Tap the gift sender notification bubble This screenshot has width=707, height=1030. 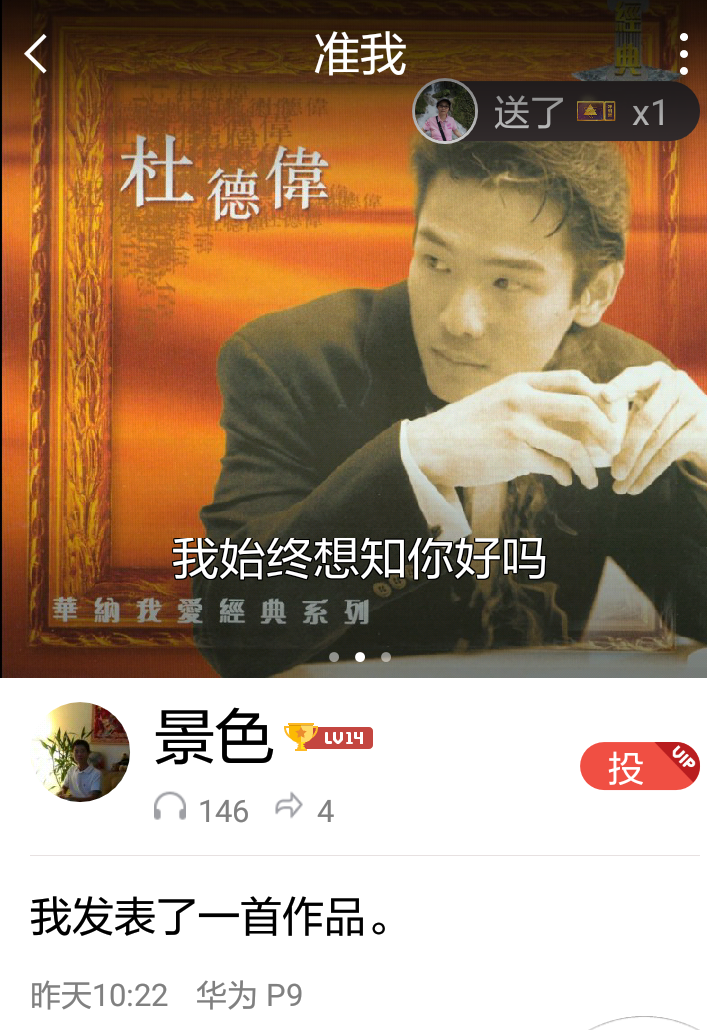pos(555,112)
